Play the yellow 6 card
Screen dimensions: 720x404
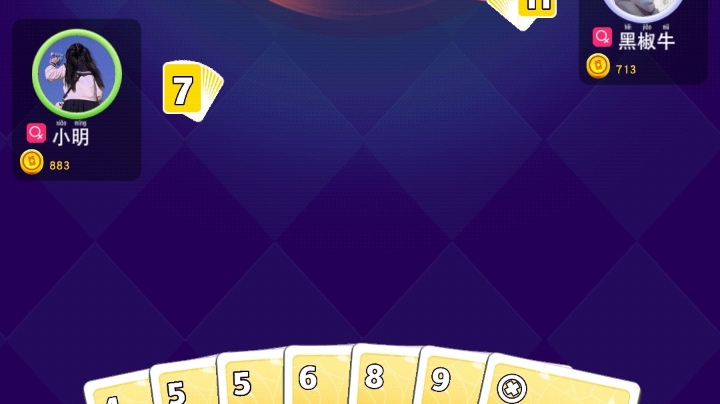(x=310, y=378)
